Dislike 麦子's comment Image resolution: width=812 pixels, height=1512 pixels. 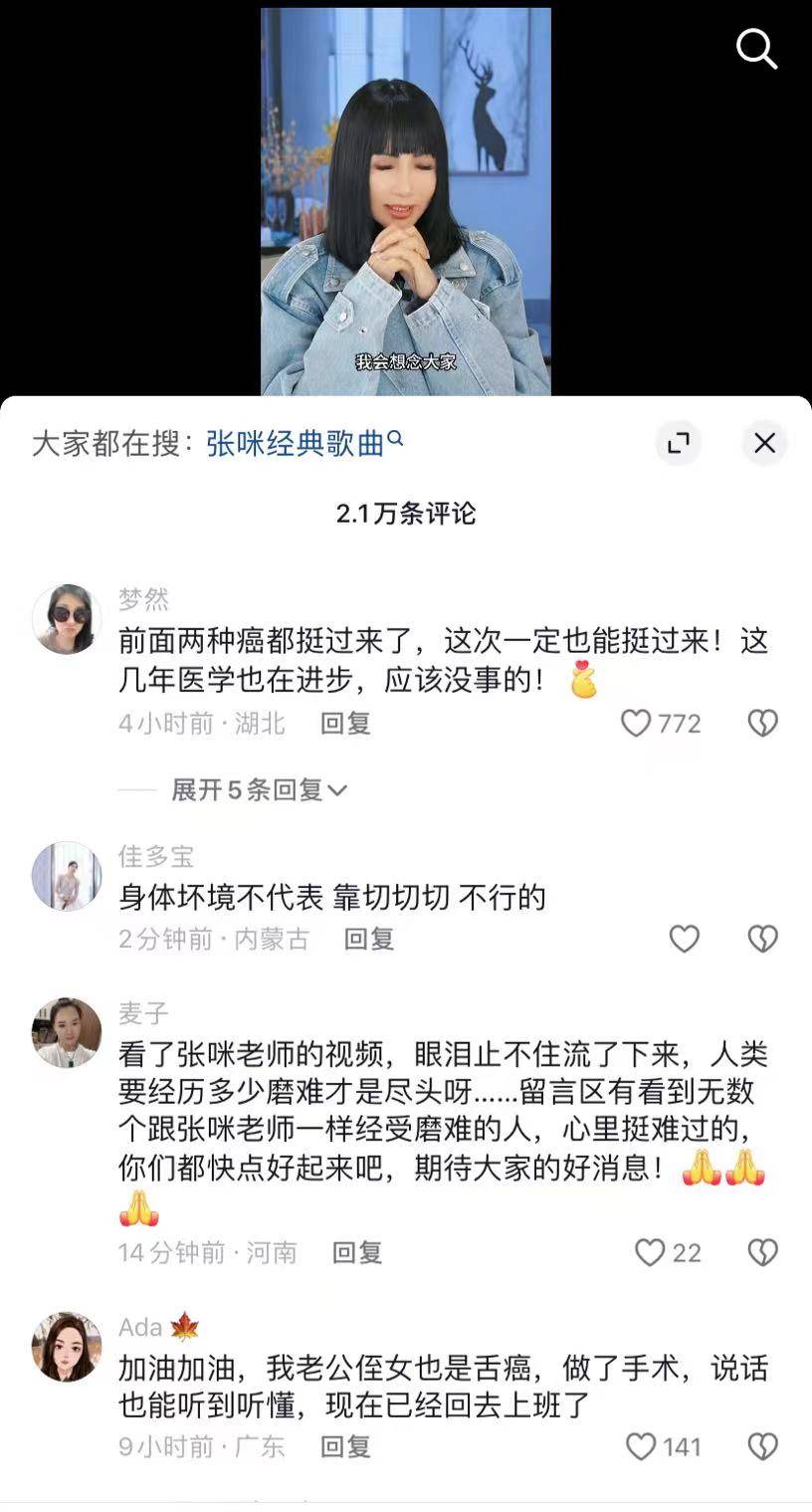(x=762, y=1252)
